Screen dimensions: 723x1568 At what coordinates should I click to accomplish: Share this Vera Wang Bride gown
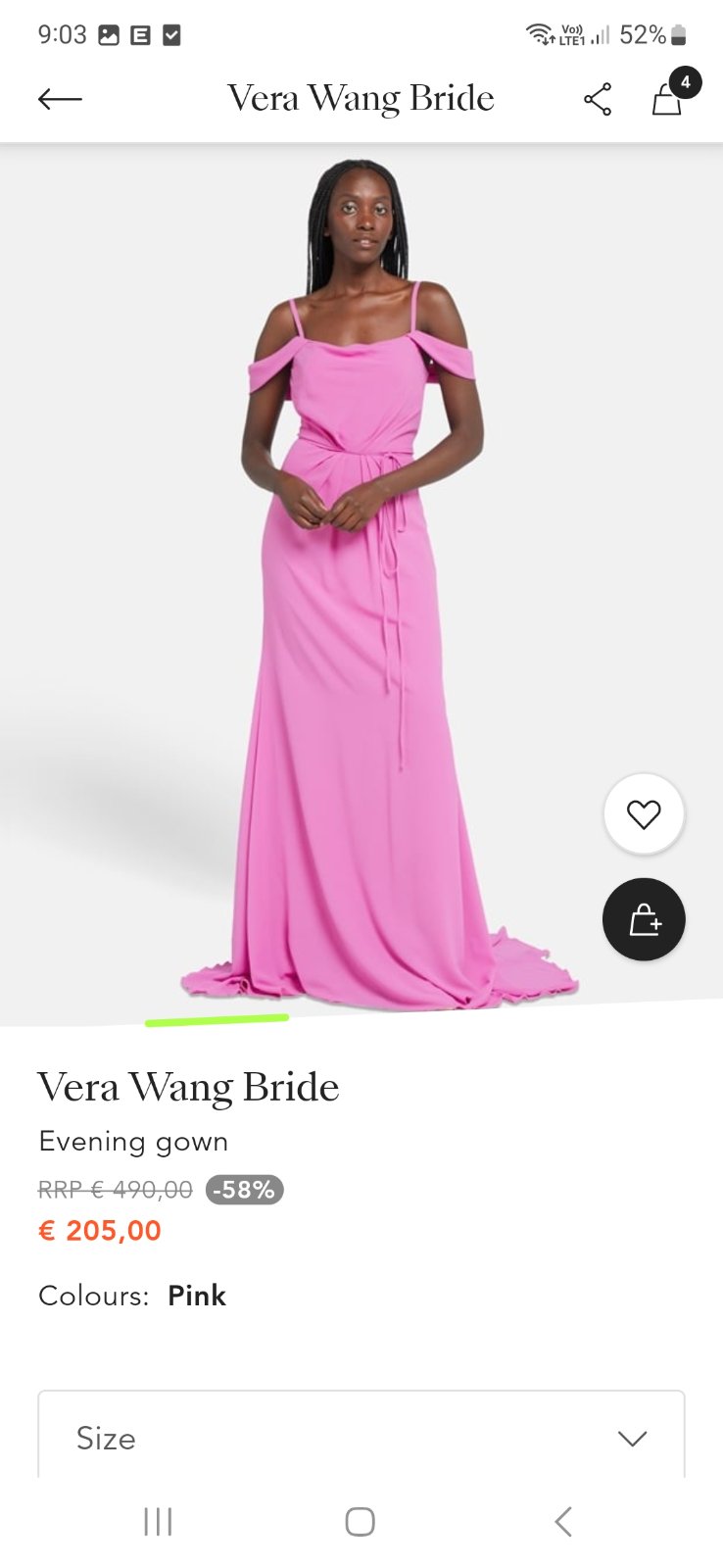[597, 99]
